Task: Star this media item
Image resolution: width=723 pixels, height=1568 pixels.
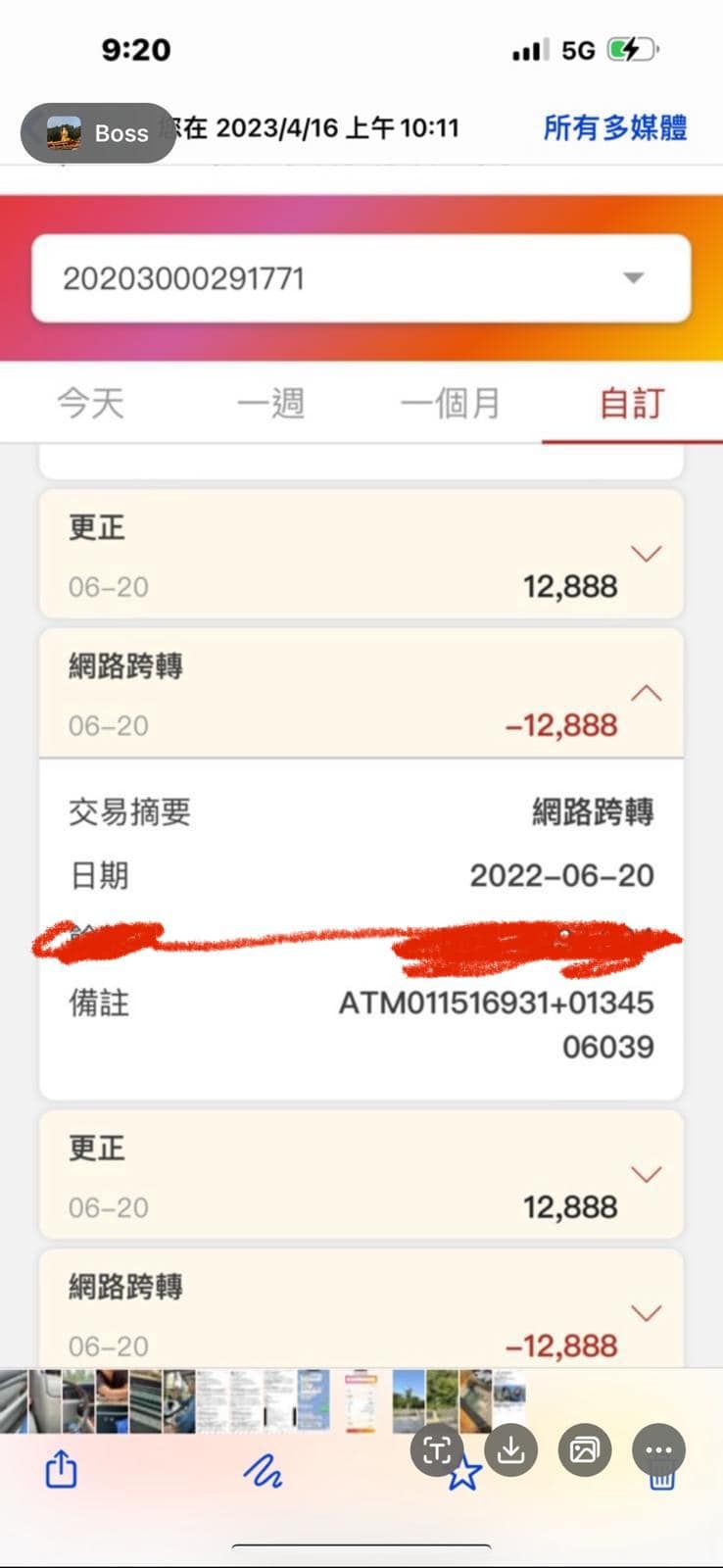Action: click(x=463, y=1473)
